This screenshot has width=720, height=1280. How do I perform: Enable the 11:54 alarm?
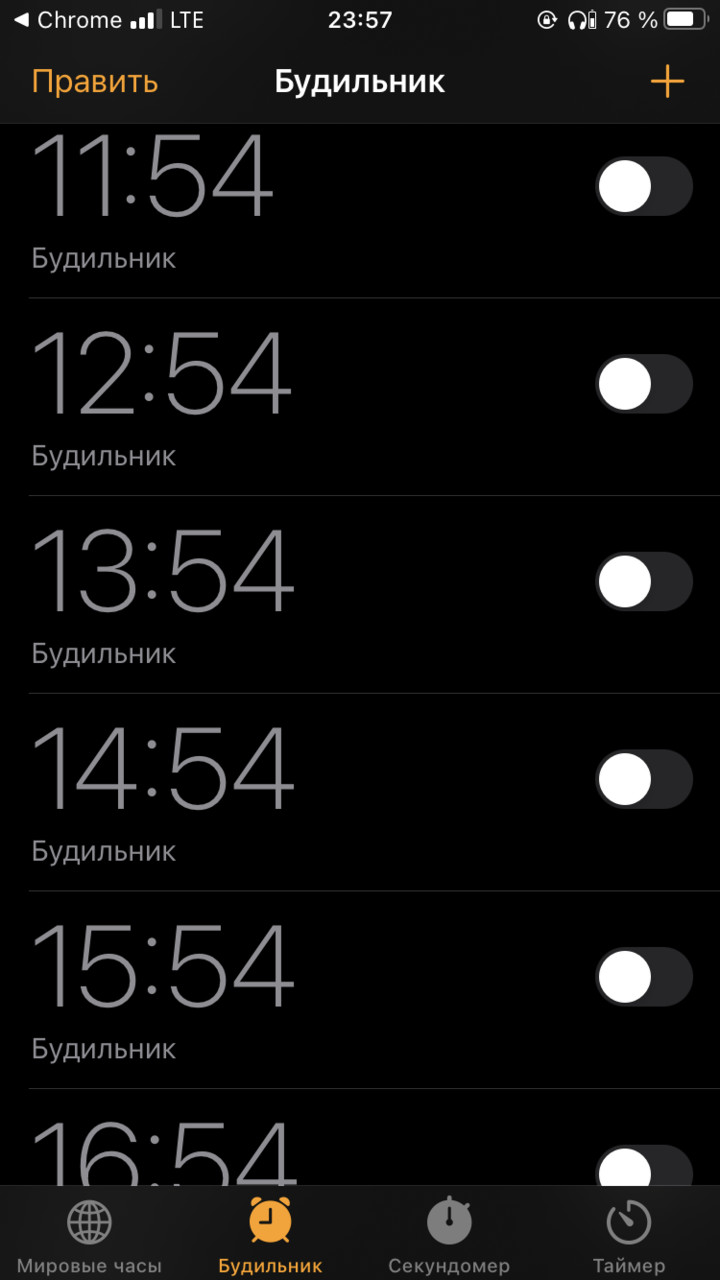644,186
